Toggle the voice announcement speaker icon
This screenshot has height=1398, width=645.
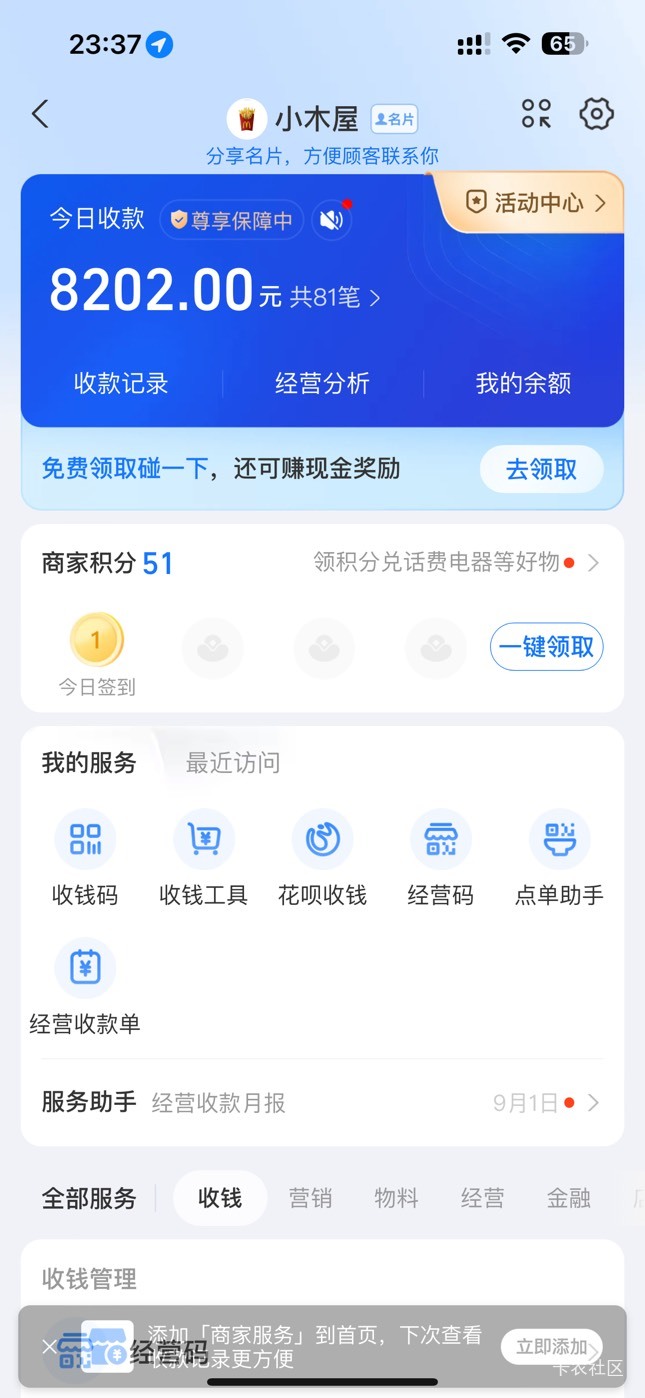pos(331,220)
